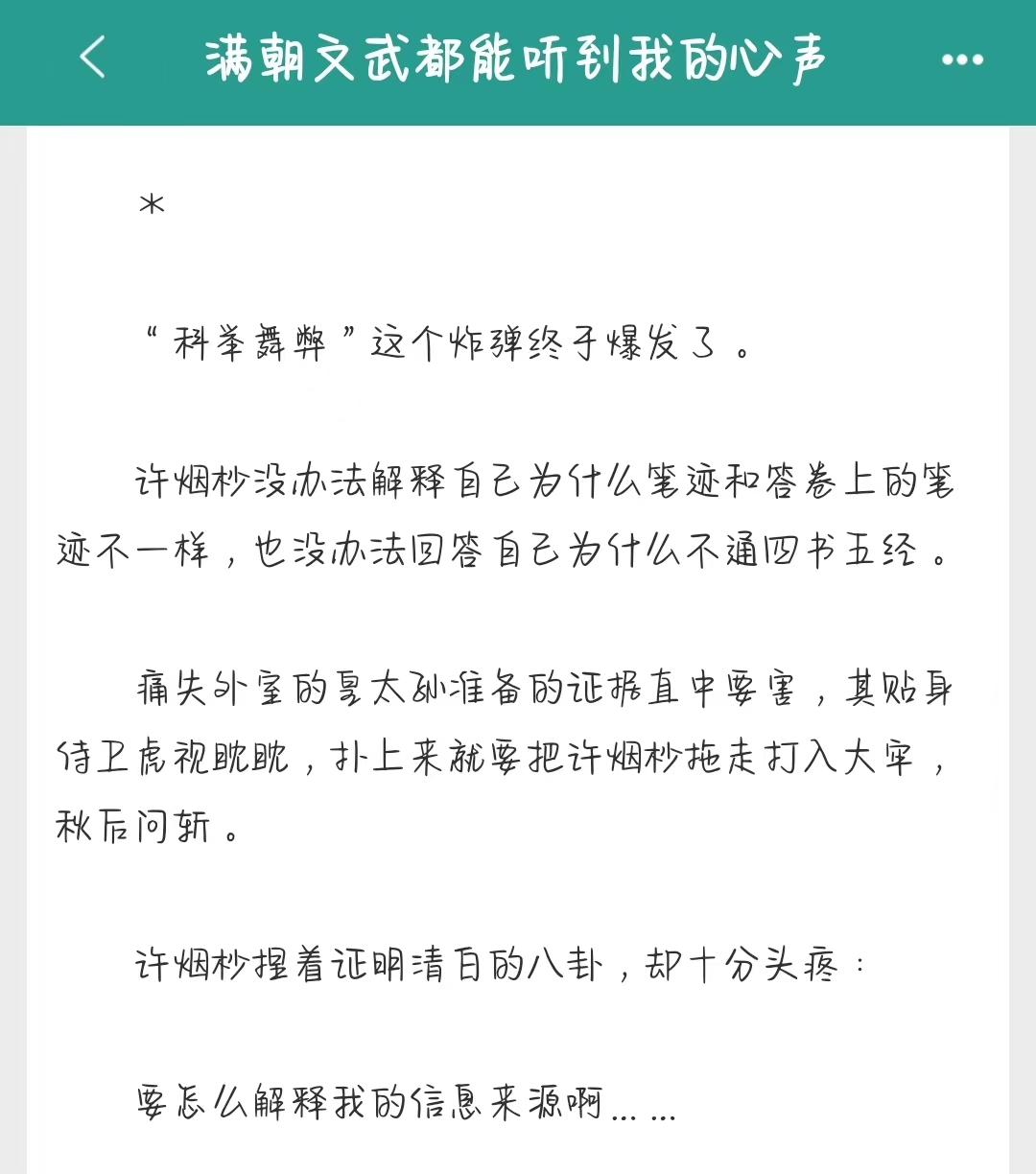This screenshot has height=1174, width=1036.
Task: Go back from the novel reader
Action: click(92, 59)
